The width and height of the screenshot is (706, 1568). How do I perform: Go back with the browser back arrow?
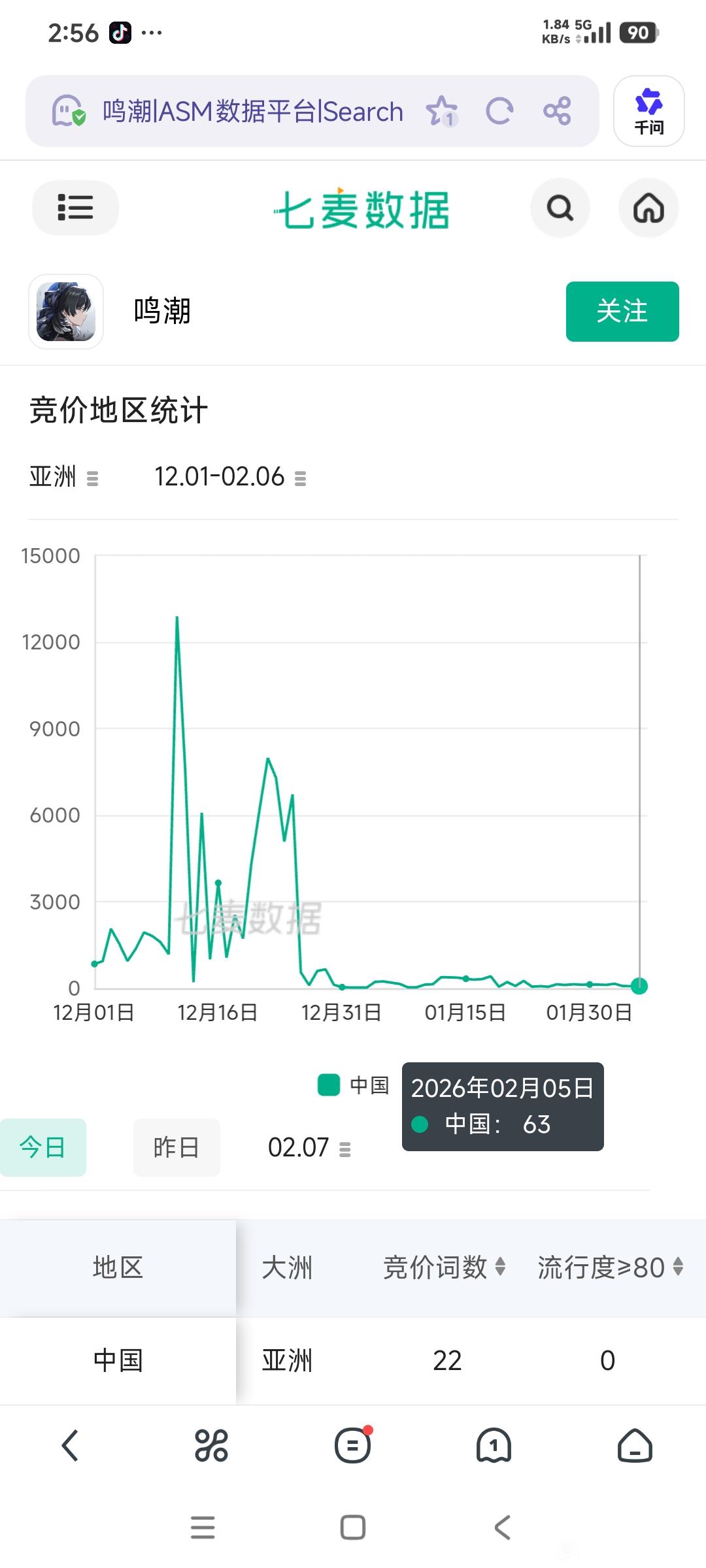tap(70, 1445)
